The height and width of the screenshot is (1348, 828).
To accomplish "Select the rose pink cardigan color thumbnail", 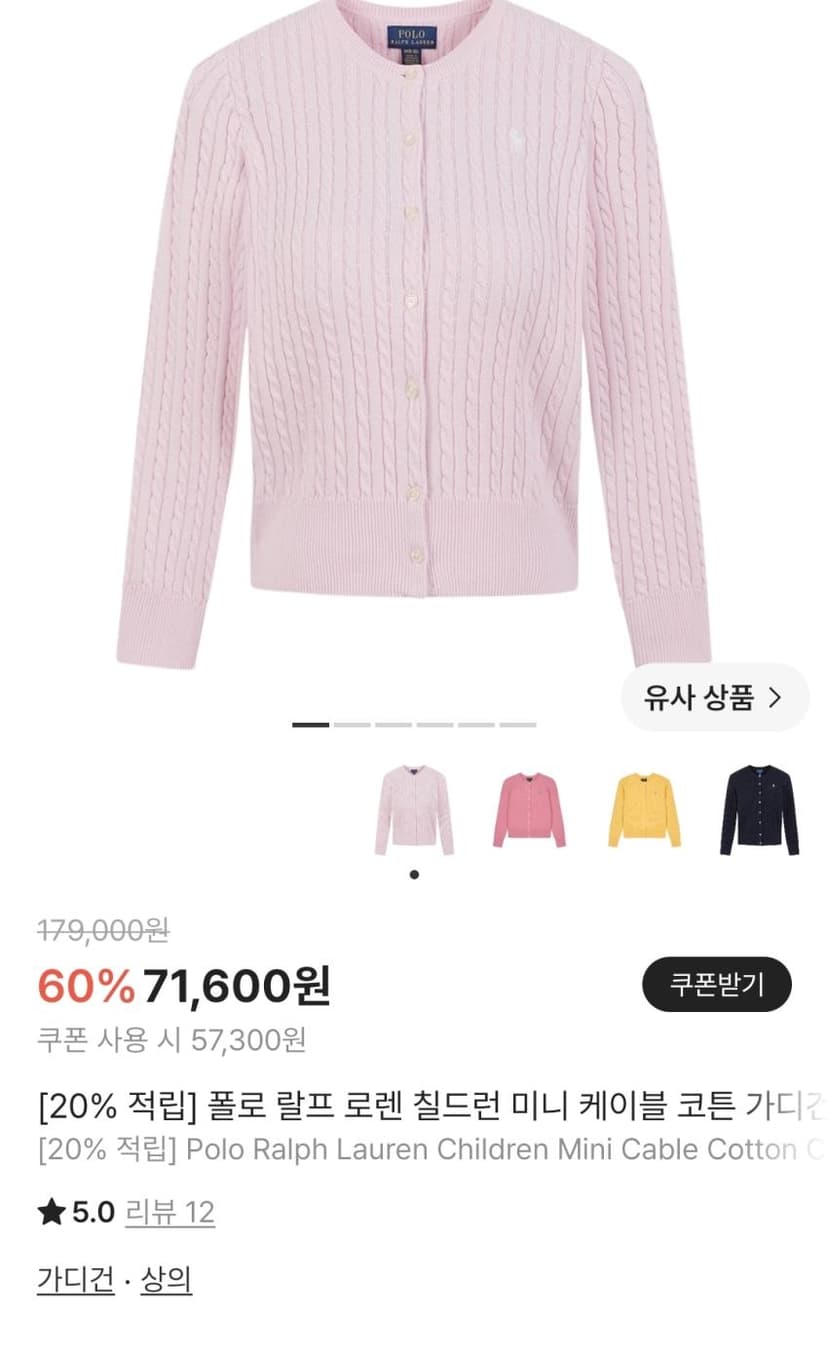I will pyautogui.click(x=529, y=810).
